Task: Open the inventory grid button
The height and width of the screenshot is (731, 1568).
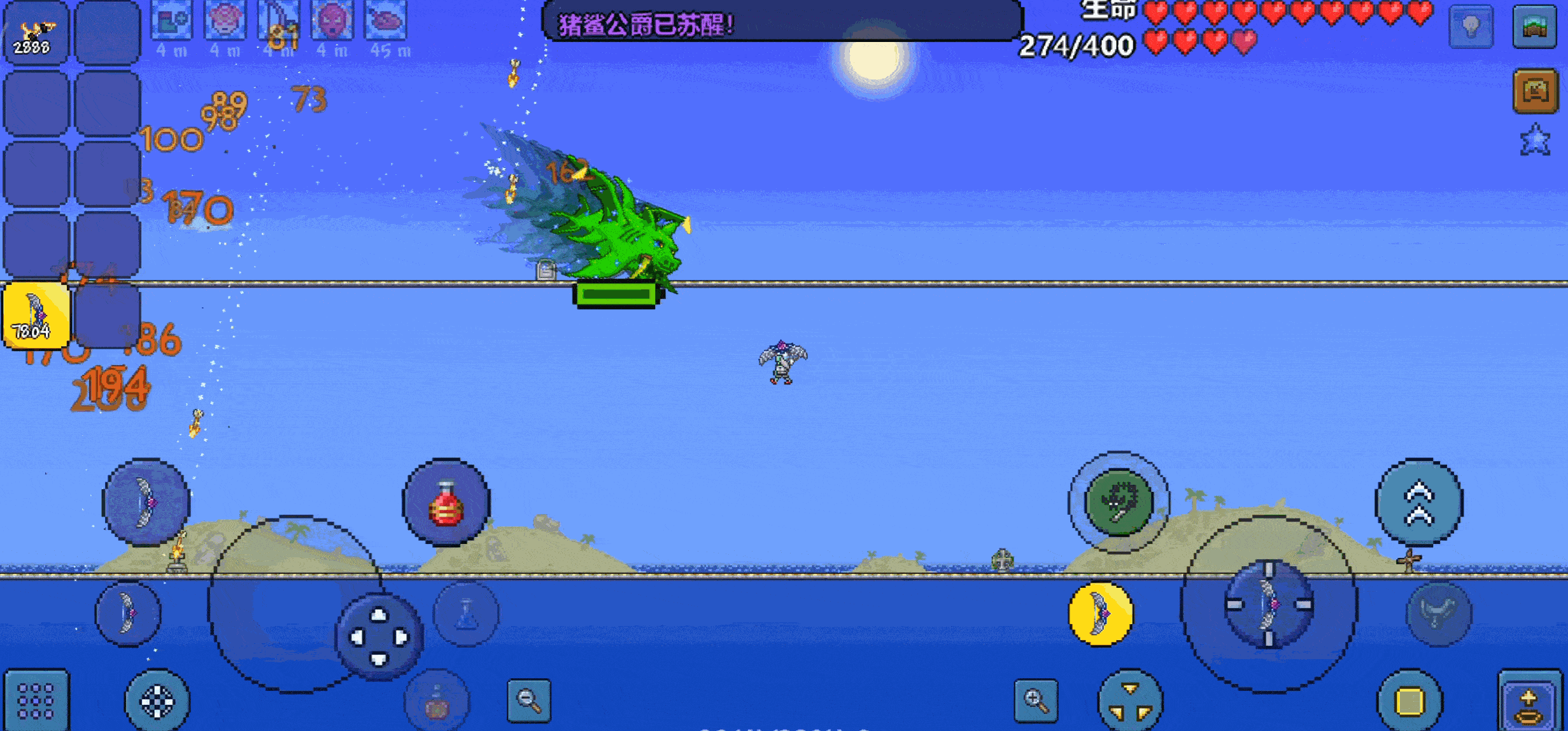Action: (36, 700)
